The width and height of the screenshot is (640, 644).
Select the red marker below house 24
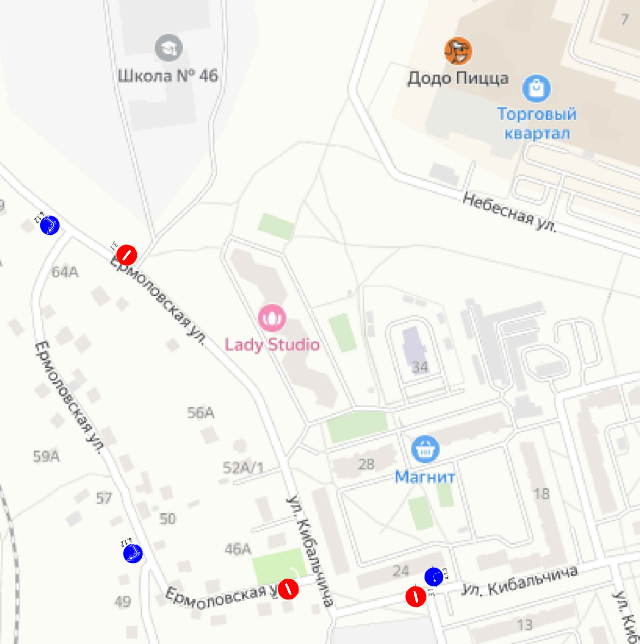(415, 596)
